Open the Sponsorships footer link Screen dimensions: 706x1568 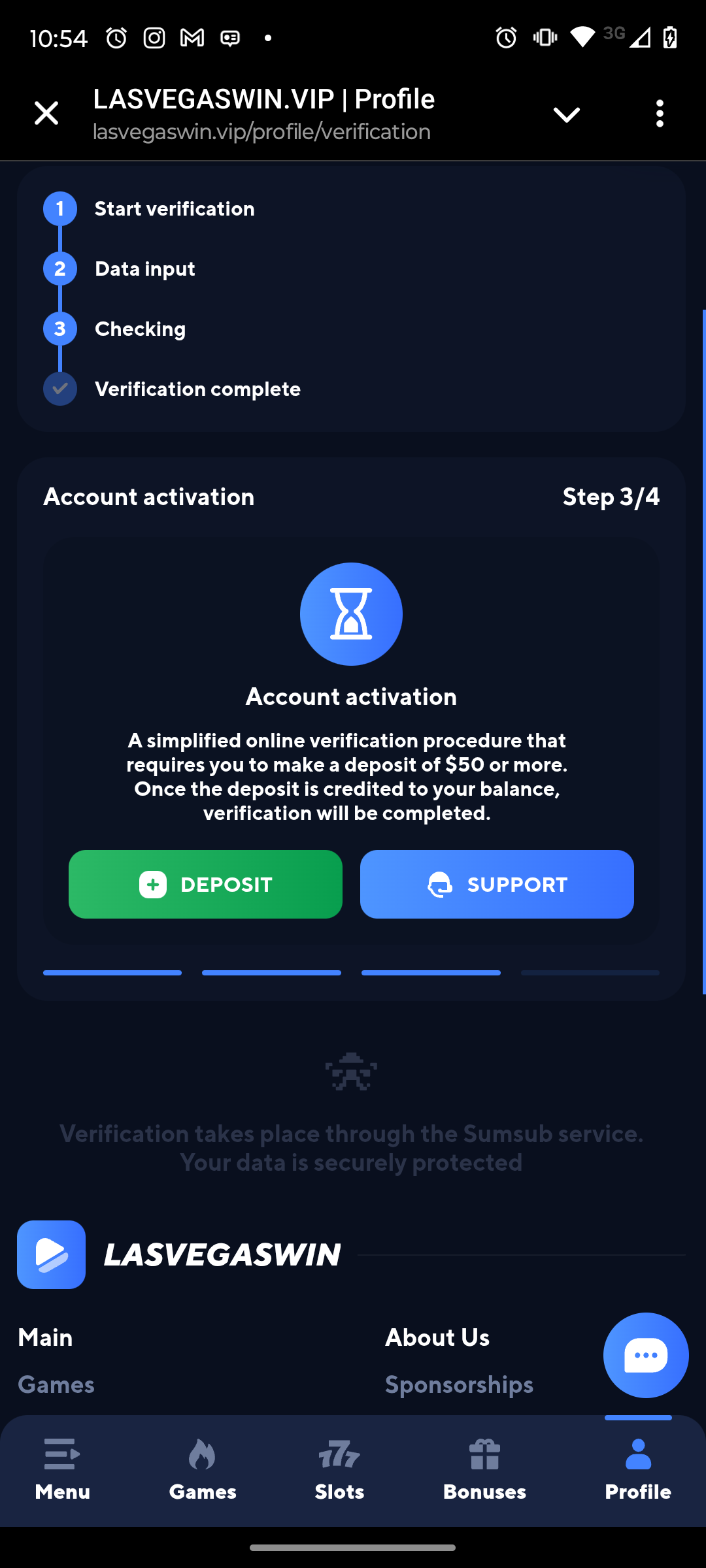(x=459, y=1385)
